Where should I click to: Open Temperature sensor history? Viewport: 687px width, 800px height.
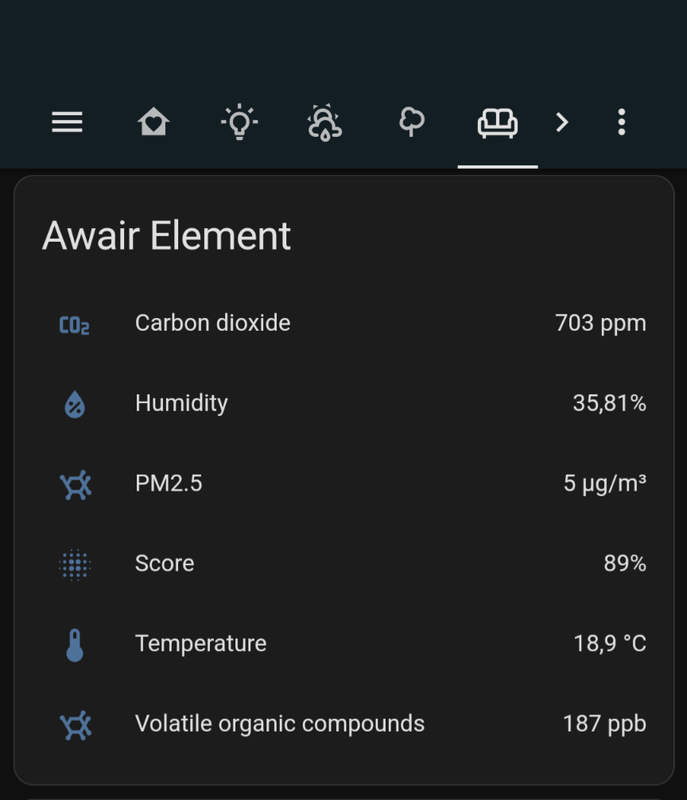pos(344,643)
